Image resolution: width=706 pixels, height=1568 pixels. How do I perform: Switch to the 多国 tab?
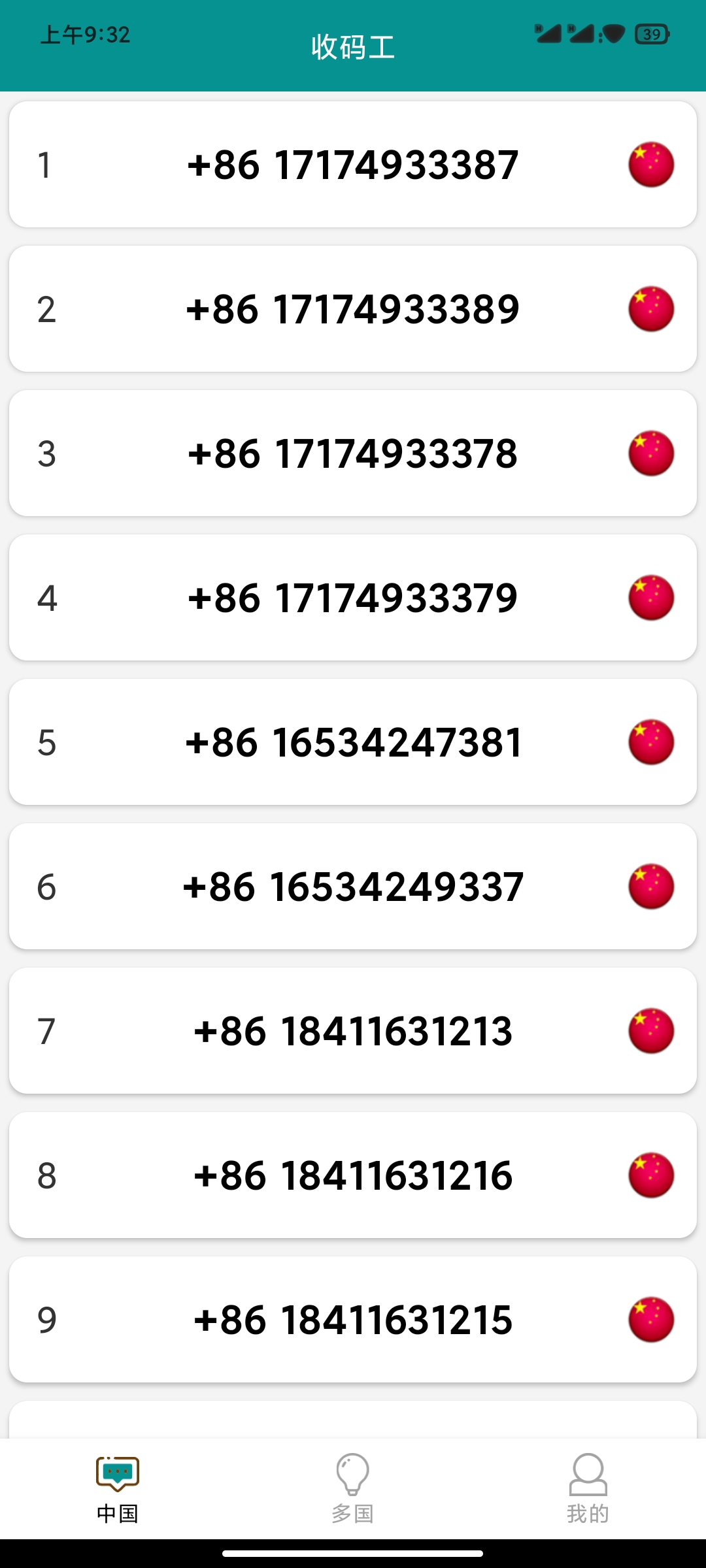(x=353, y=1488)
